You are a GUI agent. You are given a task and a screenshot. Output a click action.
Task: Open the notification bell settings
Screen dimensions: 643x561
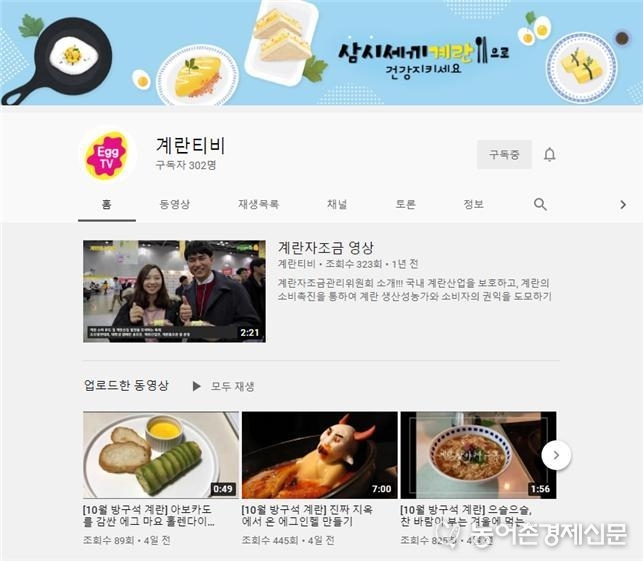pos(549,155)
